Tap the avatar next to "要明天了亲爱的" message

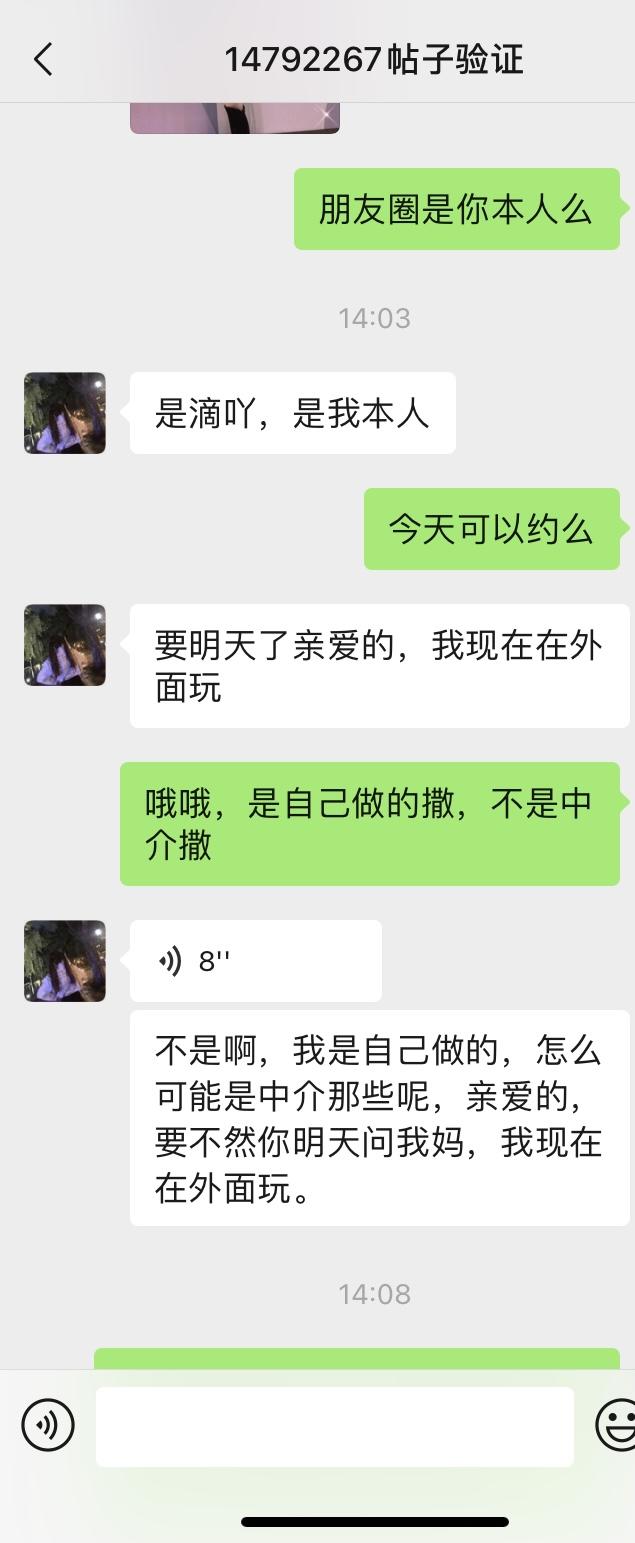click(x=65, y=645)
